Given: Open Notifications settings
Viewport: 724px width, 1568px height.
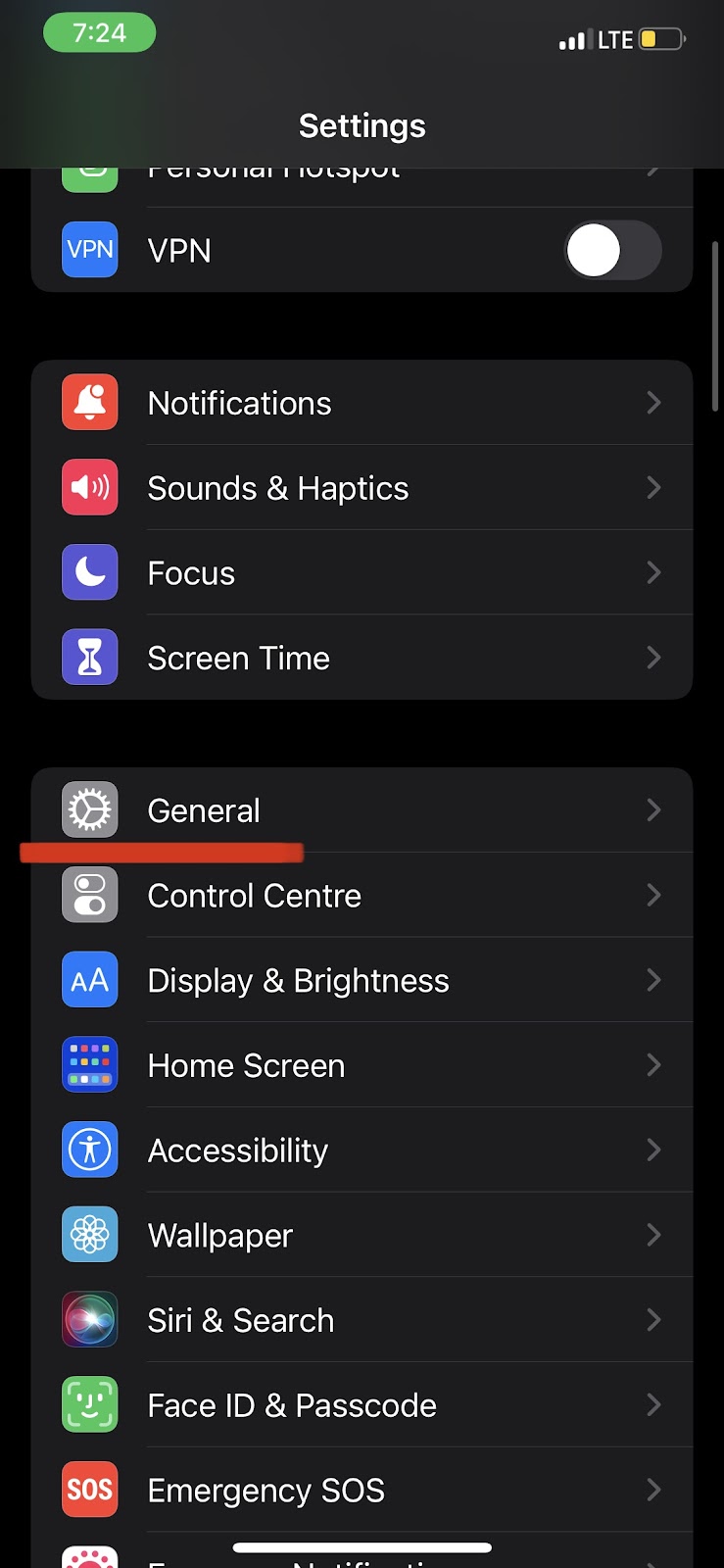Looking at the screenshot, I should point(362,403).
